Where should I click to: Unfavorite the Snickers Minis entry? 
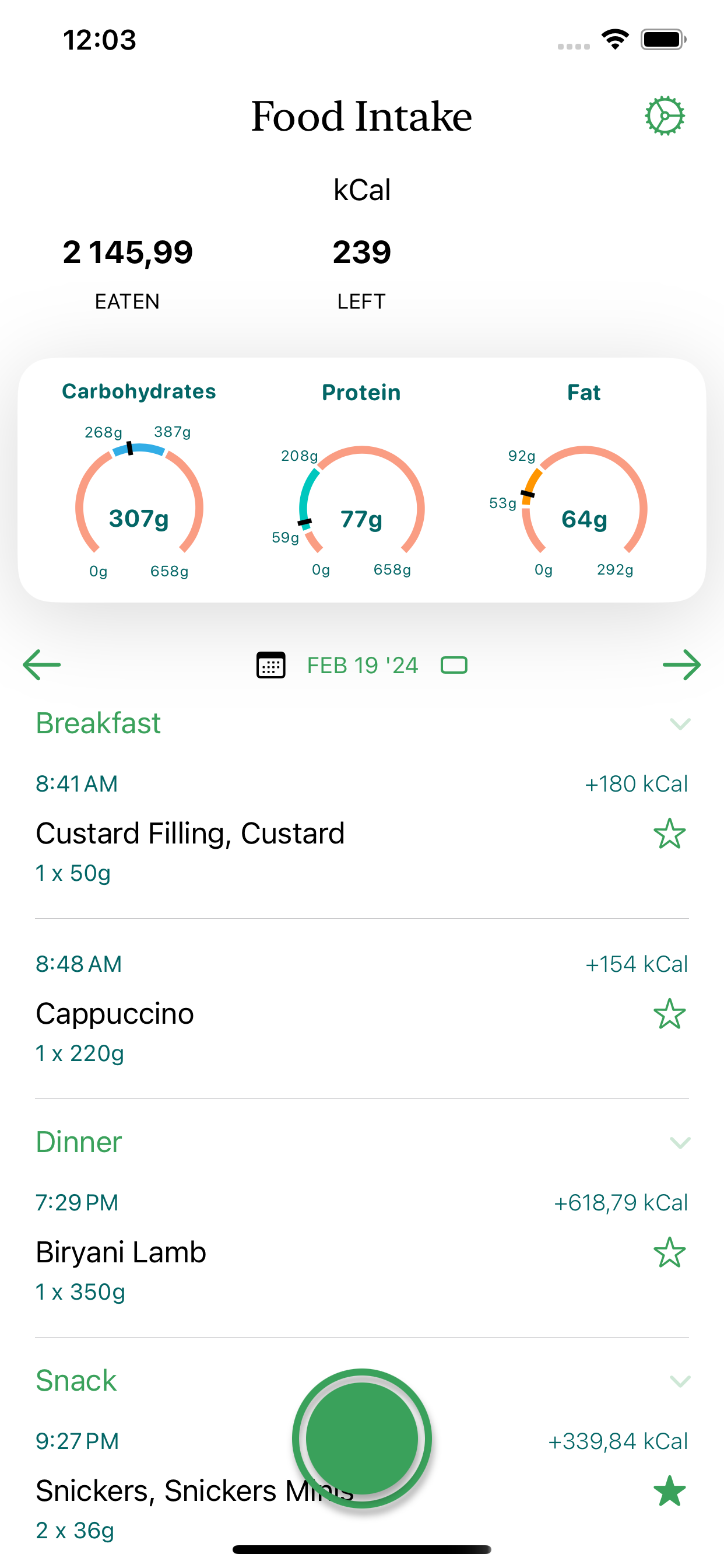tap(669, 1492)
